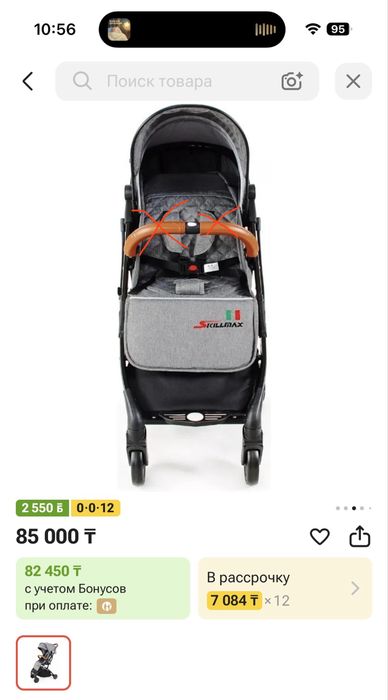Image resolution: width=388 pixels, height=700 pixels.
Task: Close the product page with the X
Action: coord(353,81)
